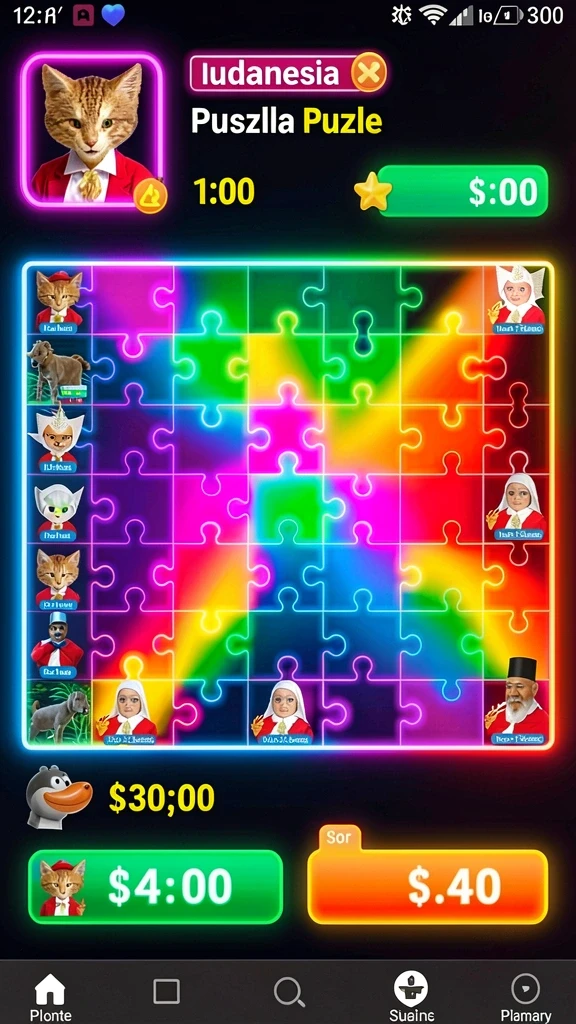
Task: Tap the green $4:00 button
Action: pyautogui.click(x=155, y=886)
